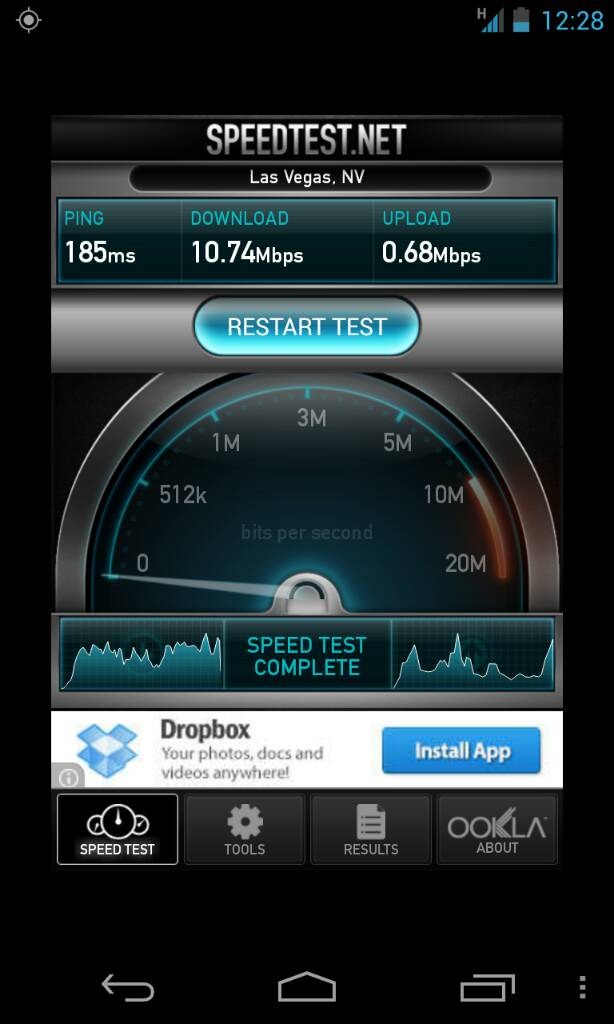Open the ad info icon

68,776
